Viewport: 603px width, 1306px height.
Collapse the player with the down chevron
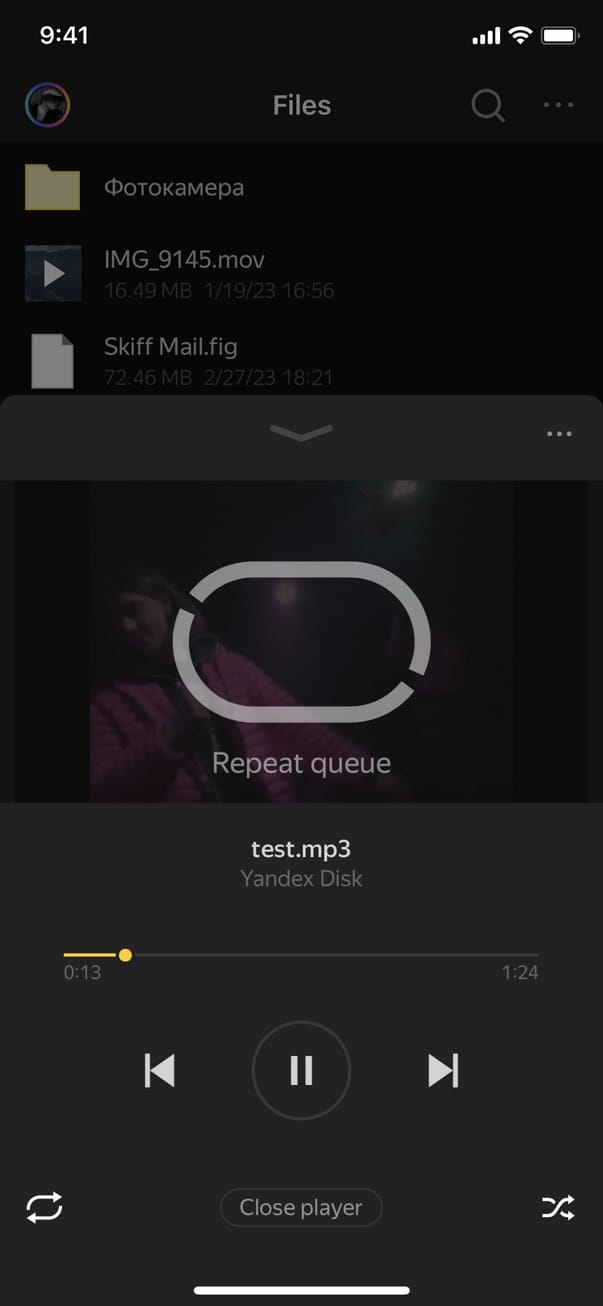[301, 432]
